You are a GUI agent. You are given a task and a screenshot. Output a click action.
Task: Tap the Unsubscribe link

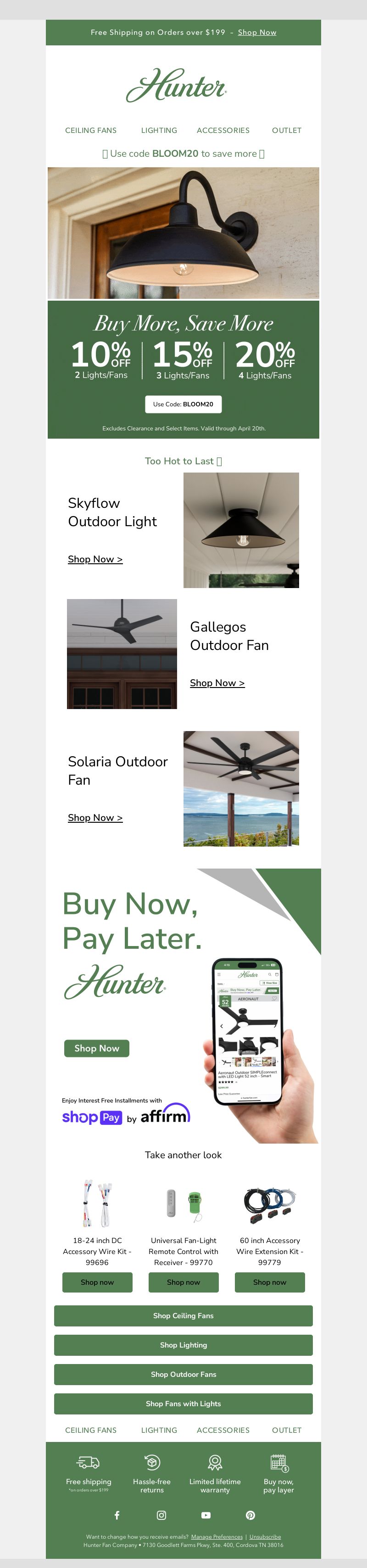coord(265,1537)
